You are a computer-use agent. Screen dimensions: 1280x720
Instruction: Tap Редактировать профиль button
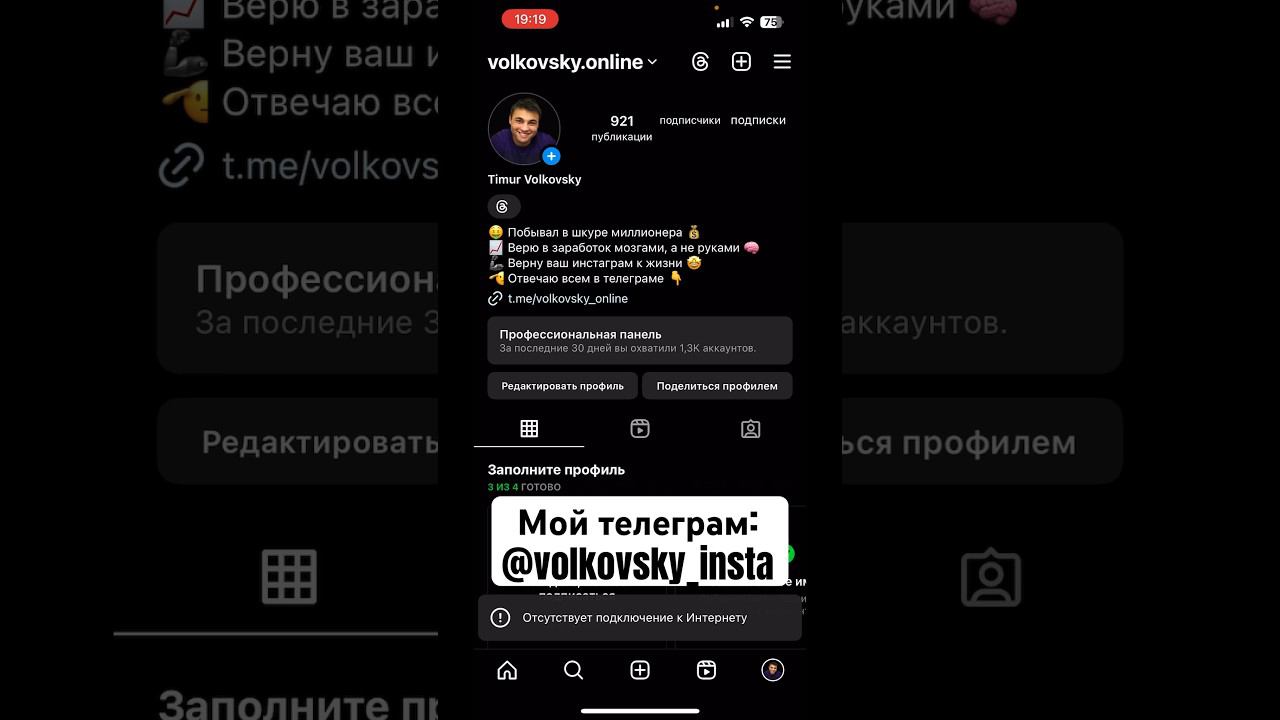(x=562, y=386)
